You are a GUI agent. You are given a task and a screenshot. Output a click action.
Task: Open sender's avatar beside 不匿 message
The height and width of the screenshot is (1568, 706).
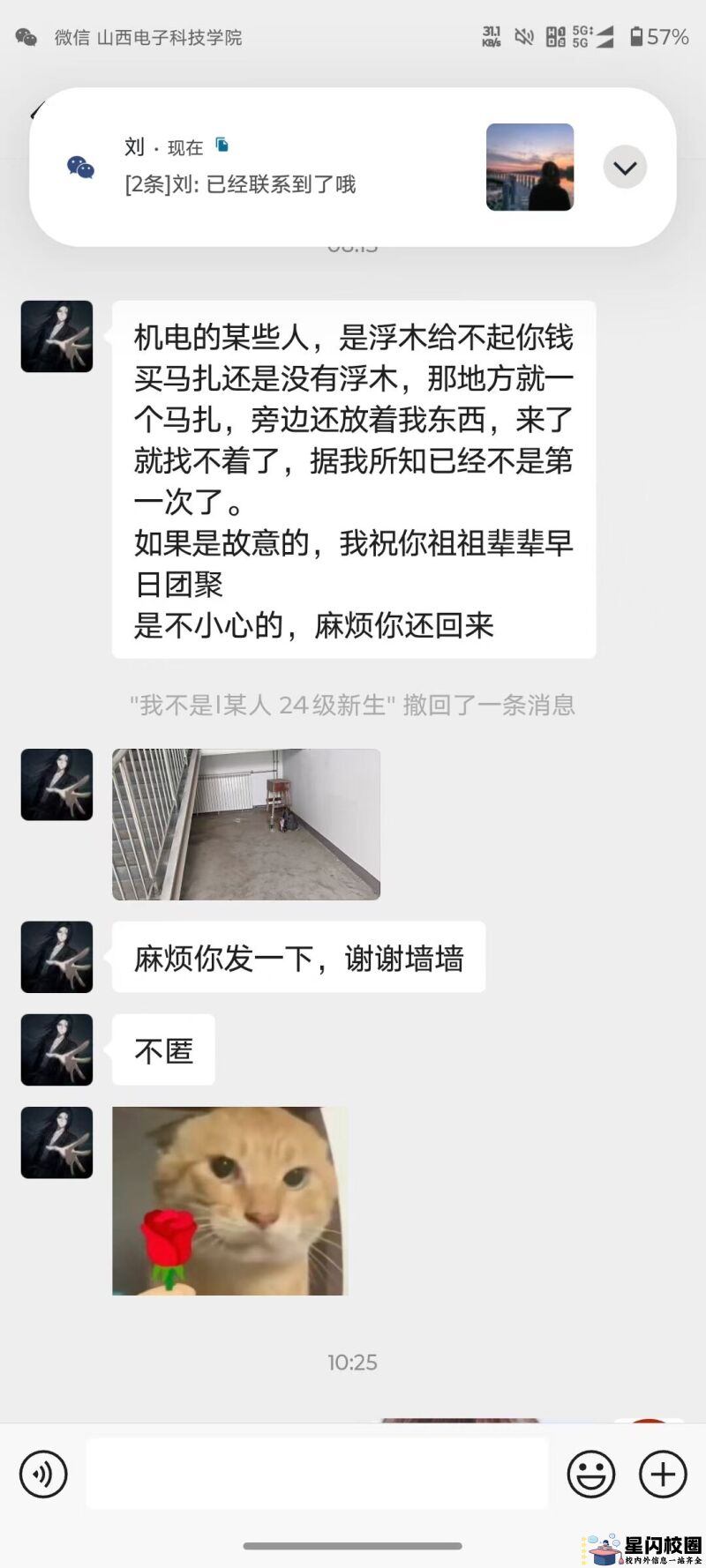57,1049
